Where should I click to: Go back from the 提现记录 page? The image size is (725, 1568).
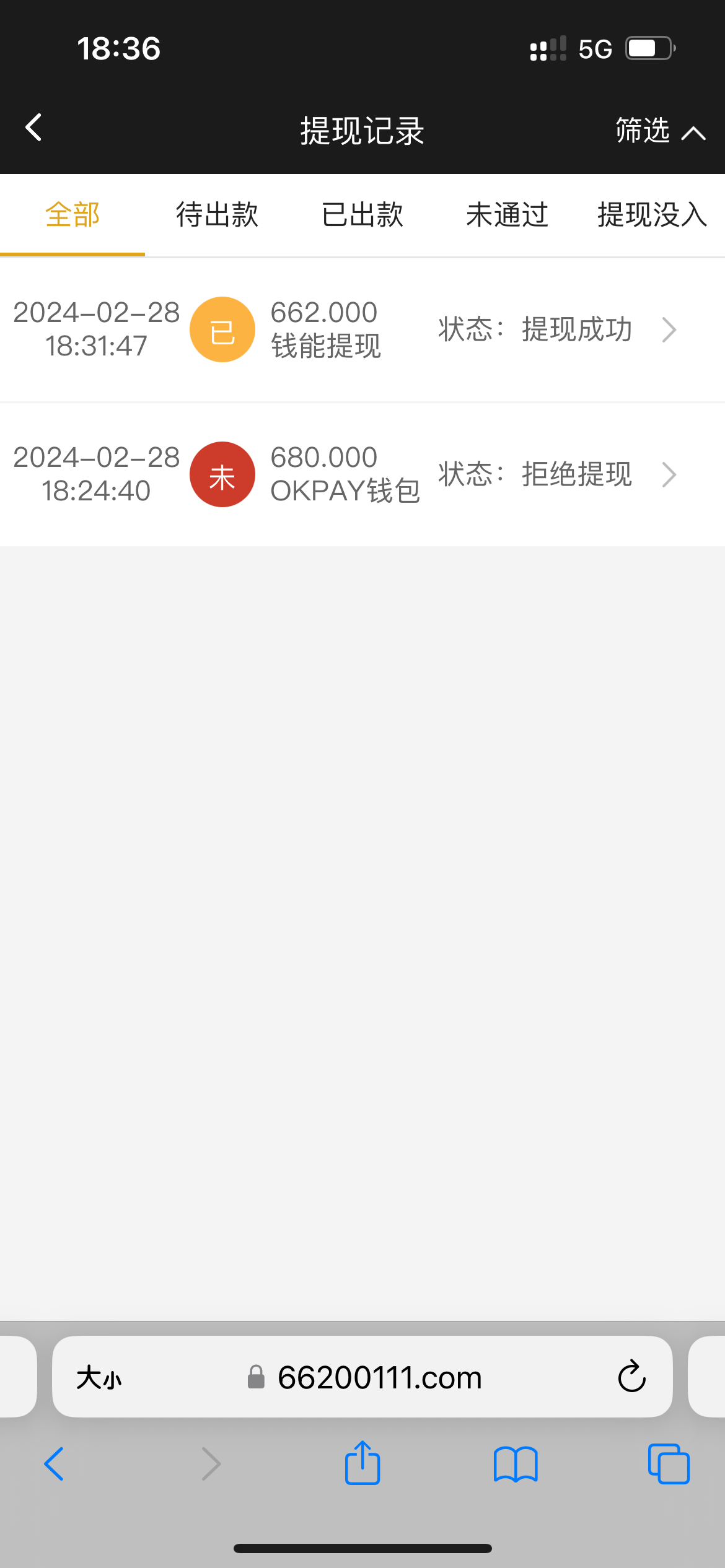coord(33,128)
